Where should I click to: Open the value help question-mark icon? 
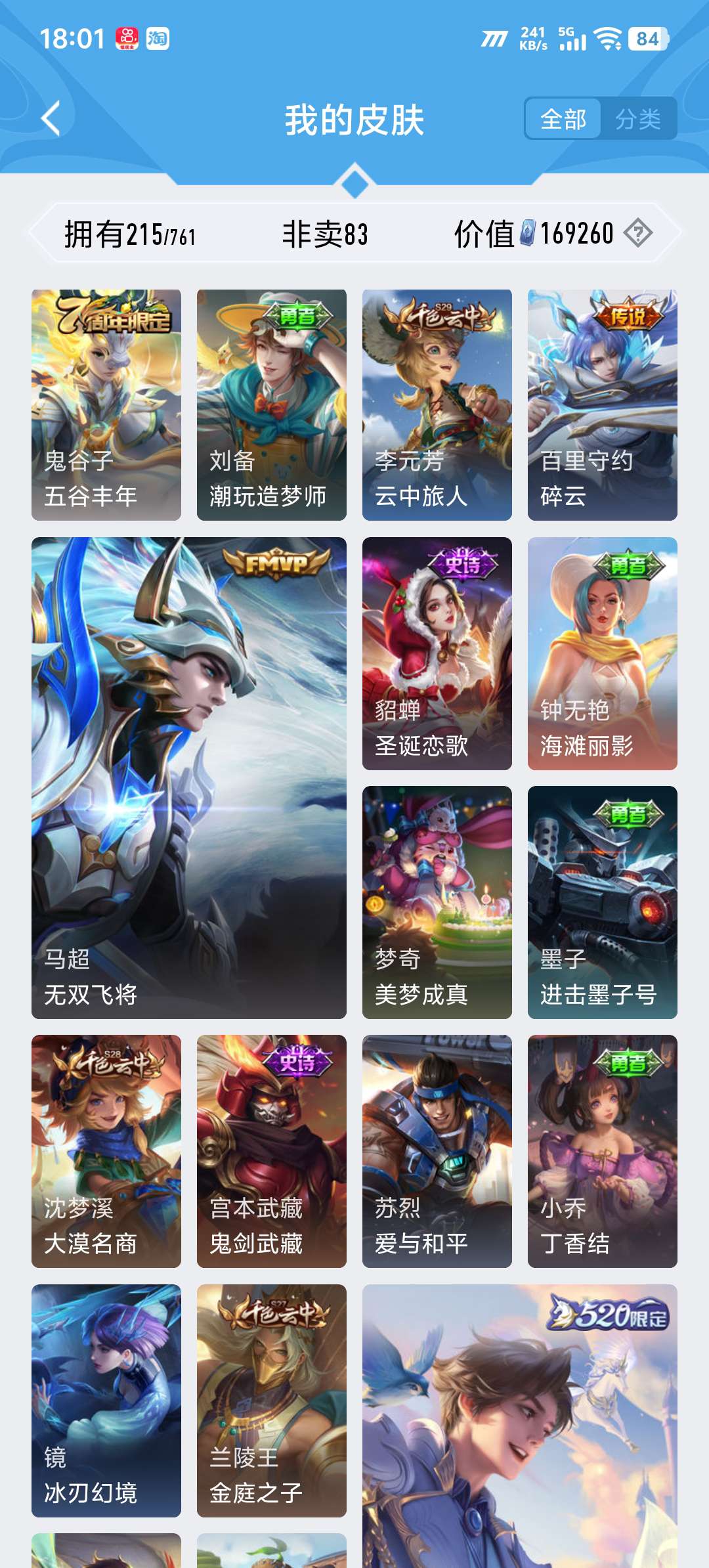click(x=637, y=233)
